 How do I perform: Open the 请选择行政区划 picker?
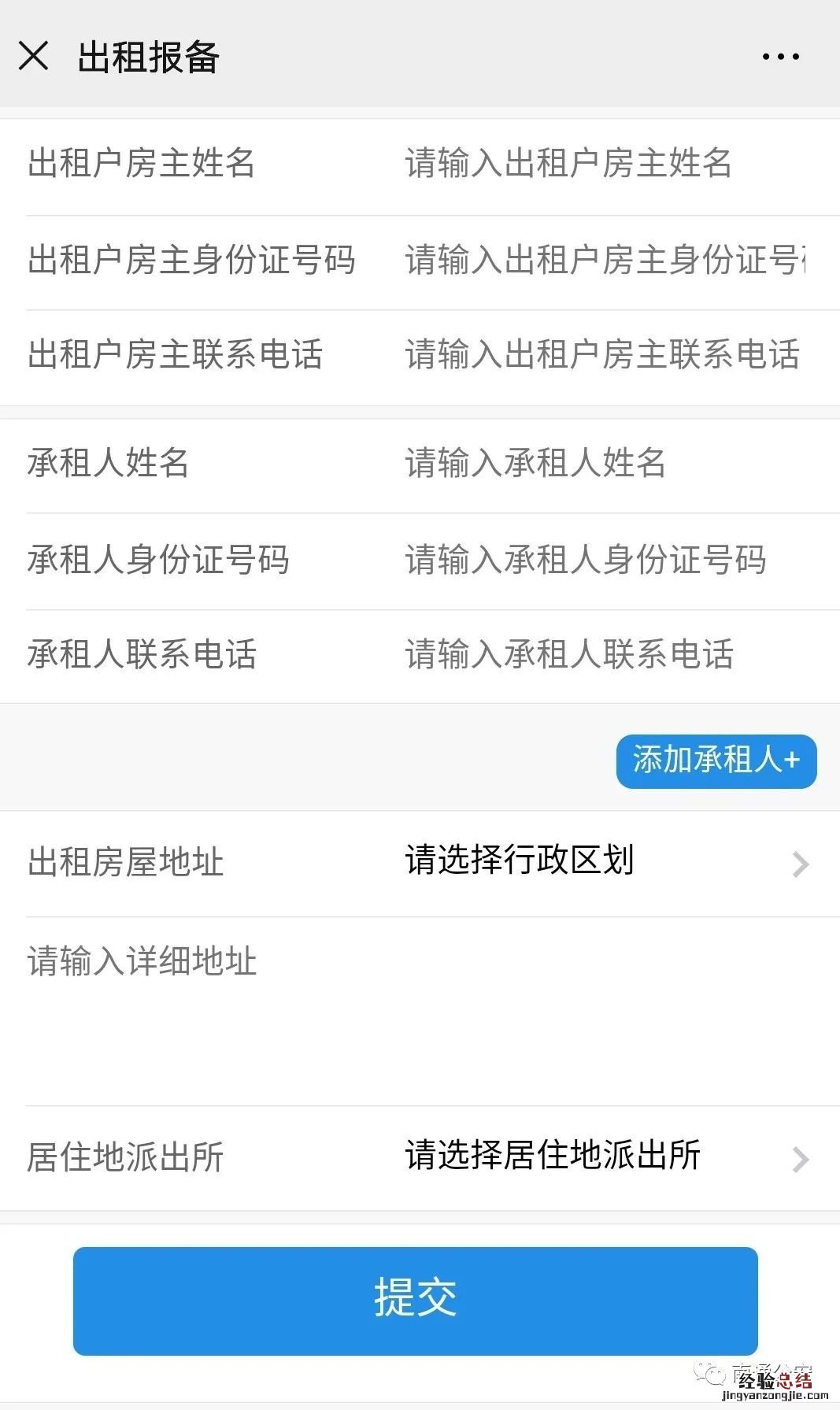coord(606,861)
